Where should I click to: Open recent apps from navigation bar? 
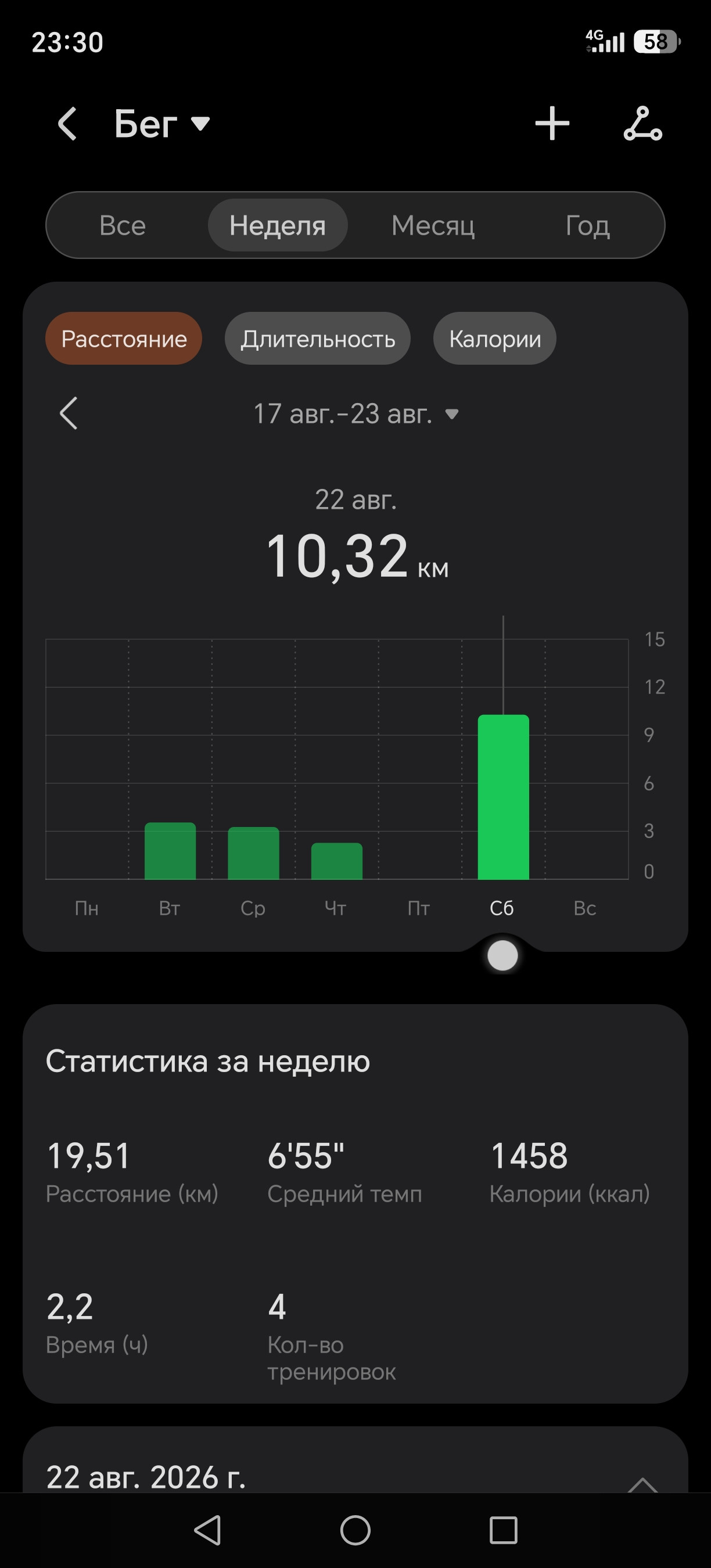pyautogui.click(x=504, y=1530)
